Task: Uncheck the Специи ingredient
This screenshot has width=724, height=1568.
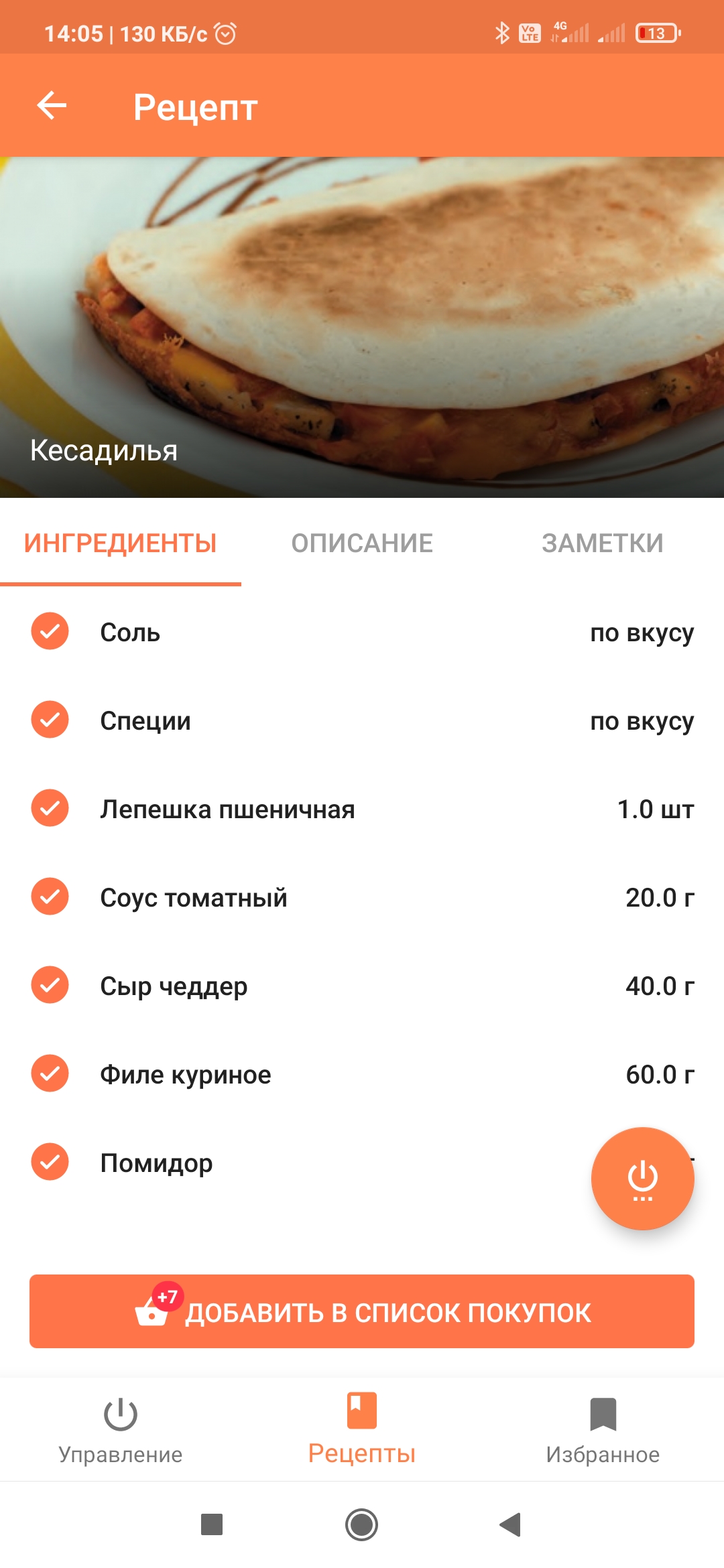Action: coord(50,720)
